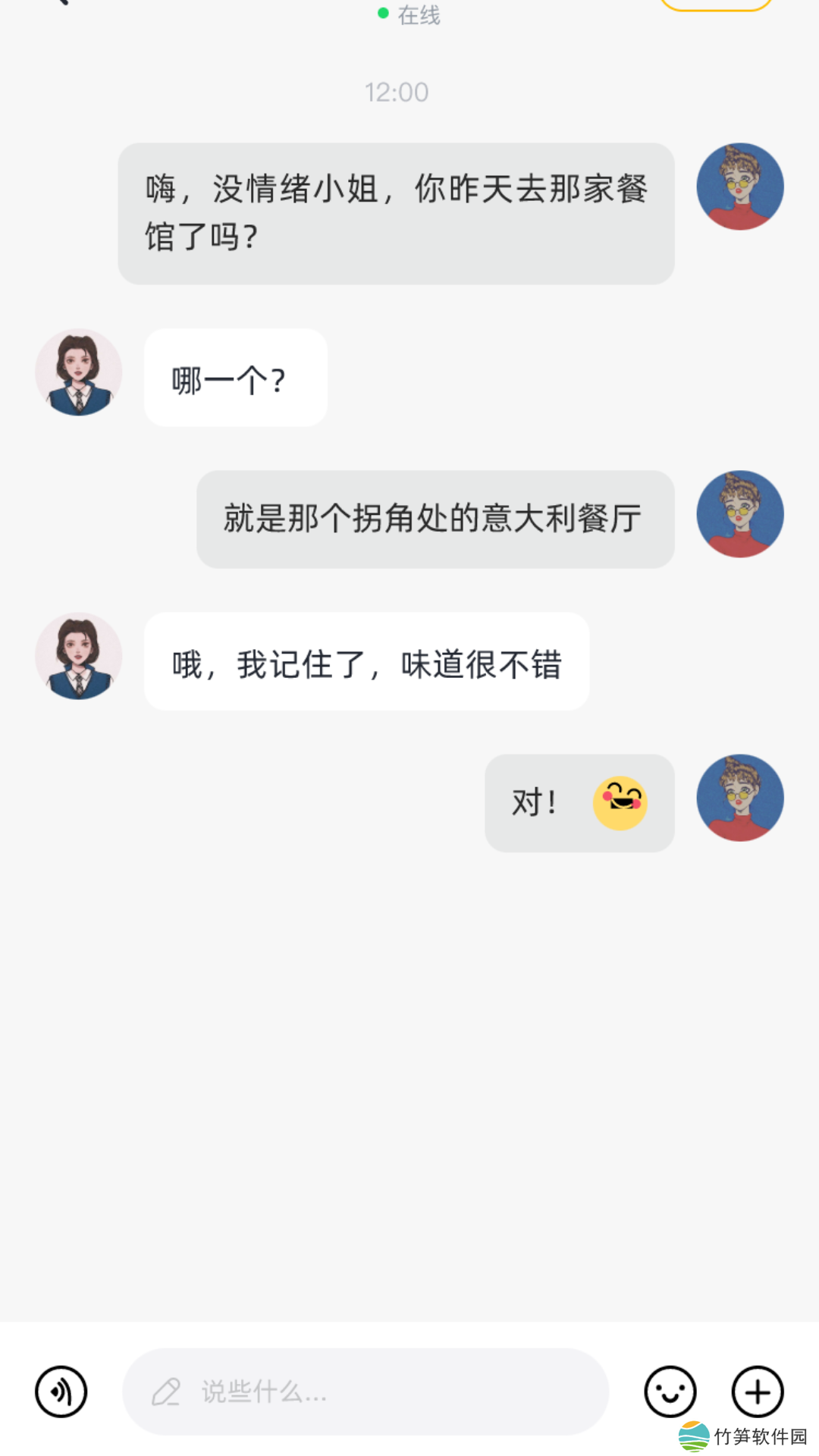This screenshot has width=819, height=1456.
Task: Open the avatar beside the "哪一个?" message
Action: click(79, 372)
